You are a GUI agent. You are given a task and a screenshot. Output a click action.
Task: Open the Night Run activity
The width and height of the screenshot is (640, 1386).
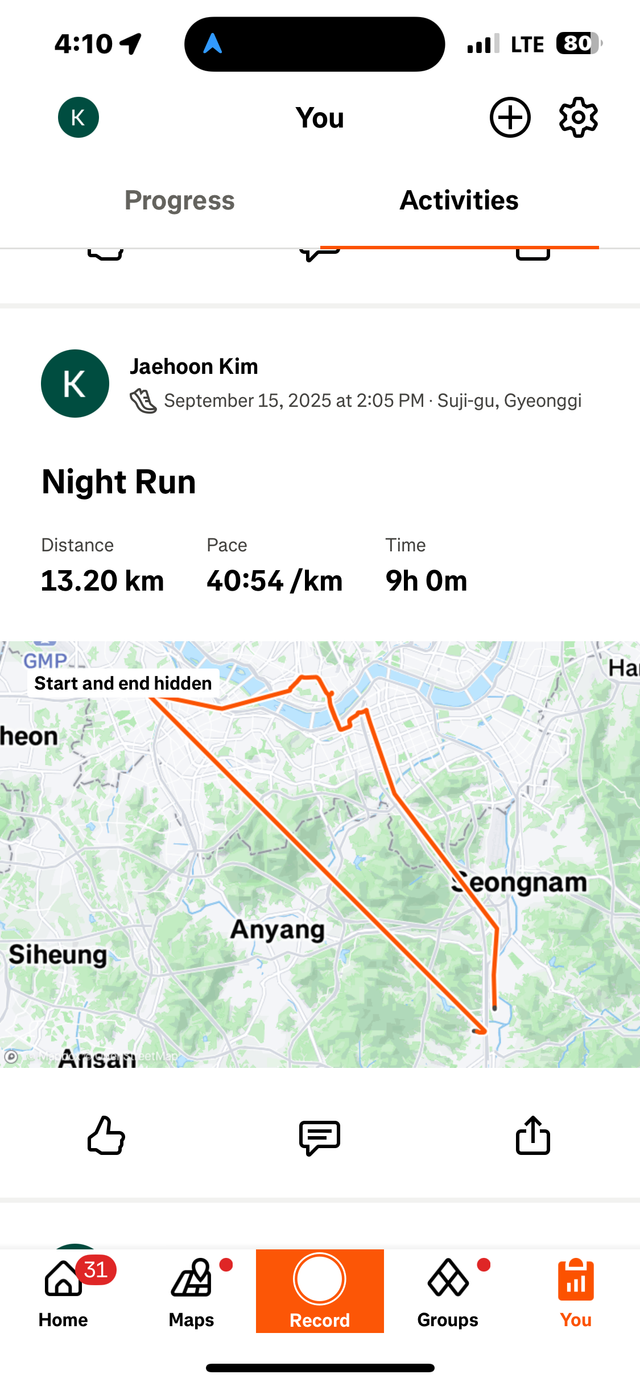coord(118,482)
